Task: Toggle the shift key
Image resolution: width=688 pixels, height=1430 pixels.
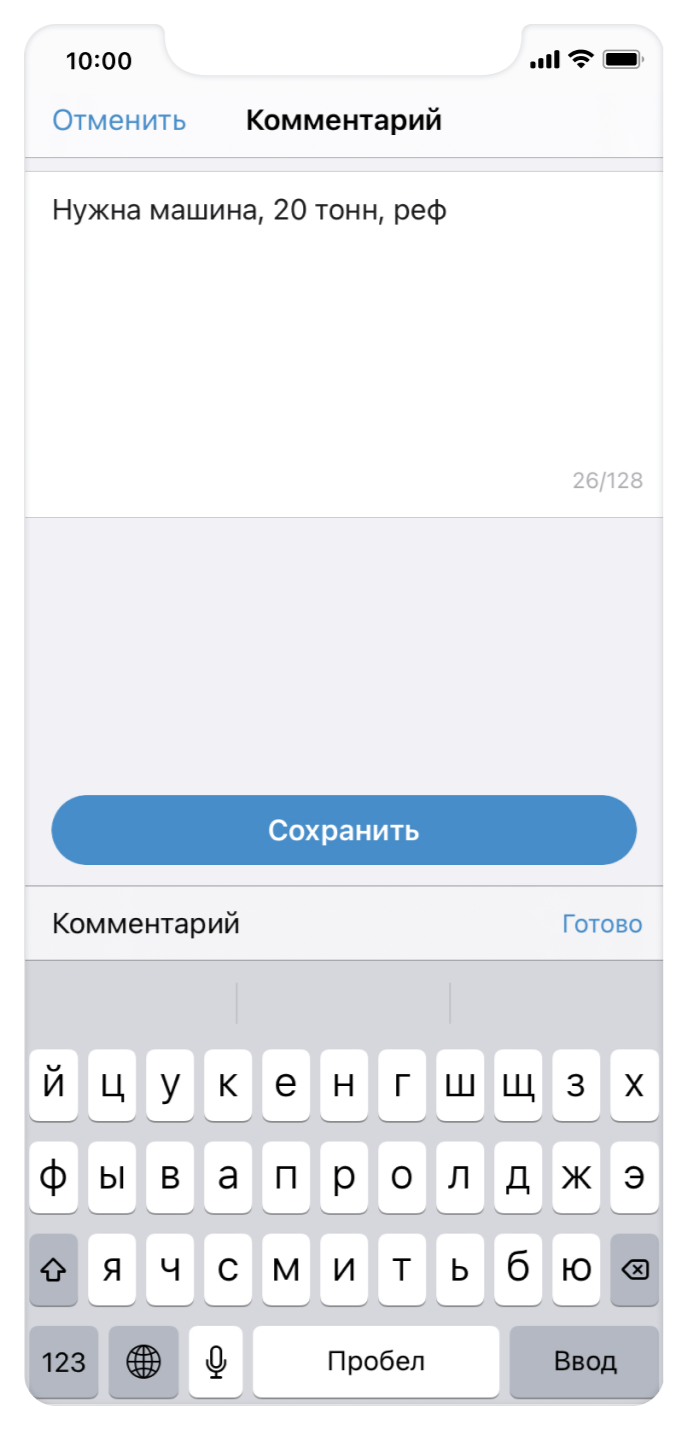Action: tap(54, 1270)
